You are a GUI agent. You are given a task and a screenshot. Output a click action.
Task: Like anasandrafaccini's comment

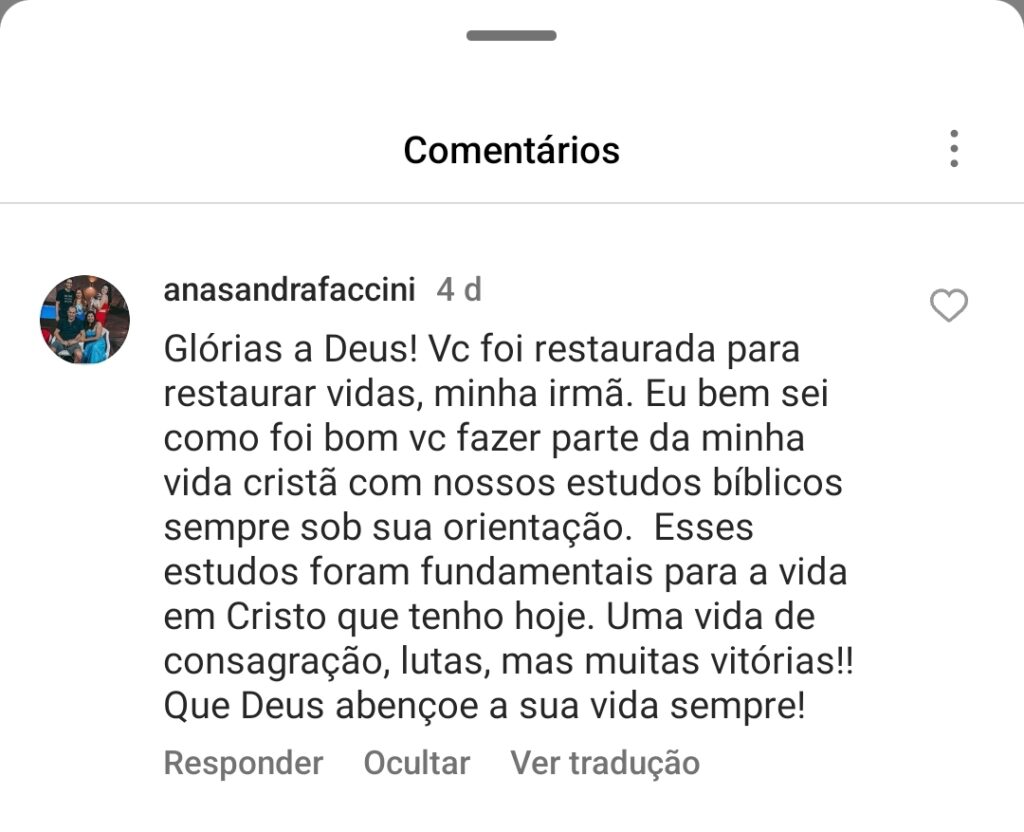tap(948, 306)
